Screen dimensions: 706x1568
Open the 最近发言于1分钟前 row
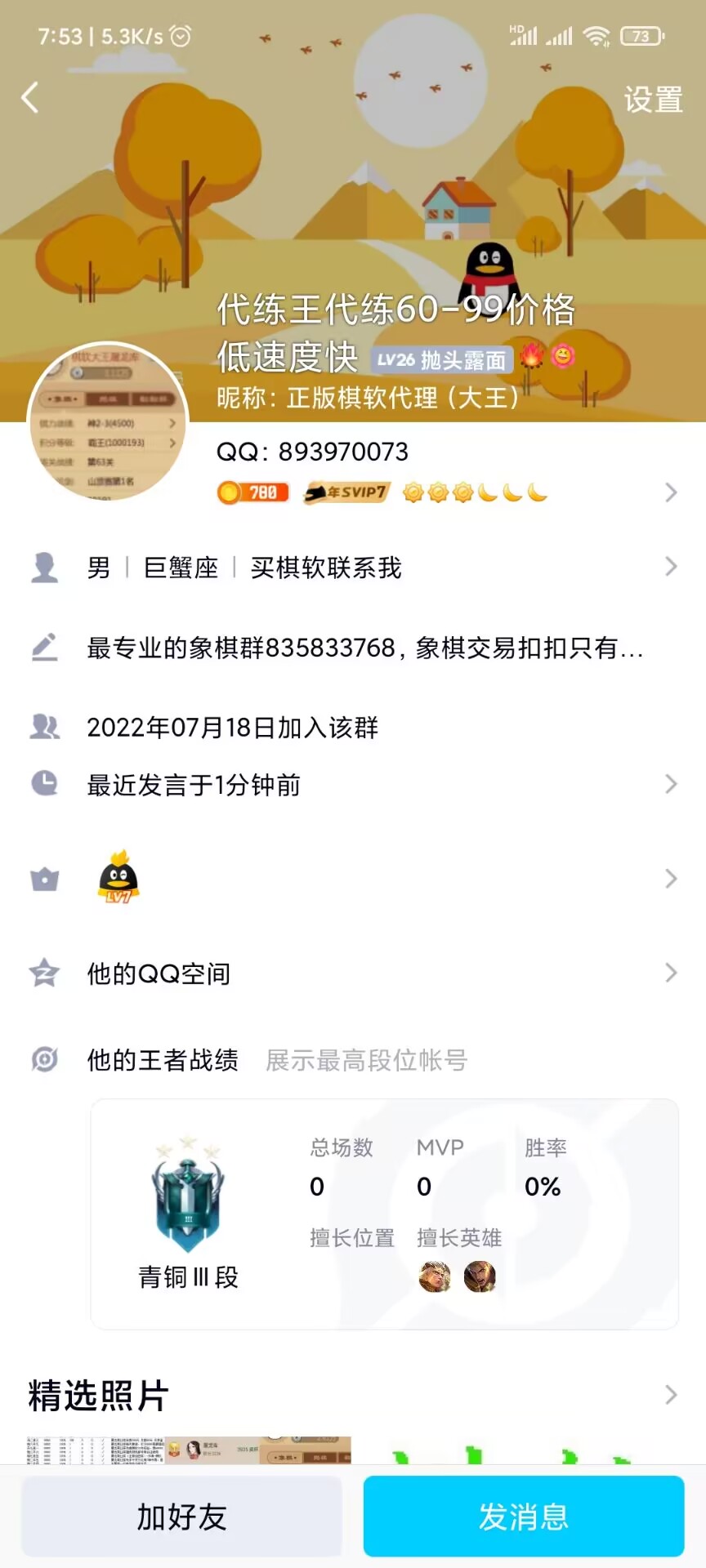[x=353, y=785]
